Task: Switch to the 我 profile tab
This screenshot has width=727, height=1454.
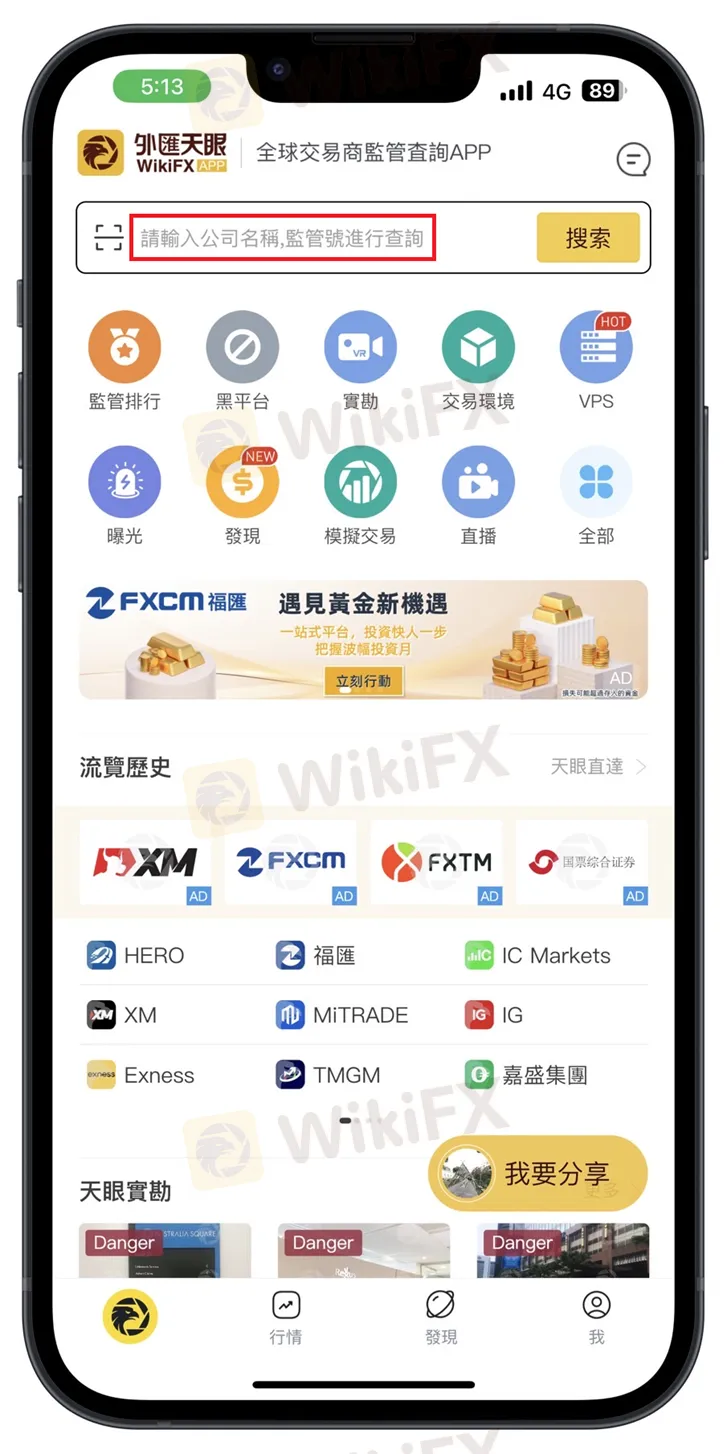Action: pos(596,1316)
